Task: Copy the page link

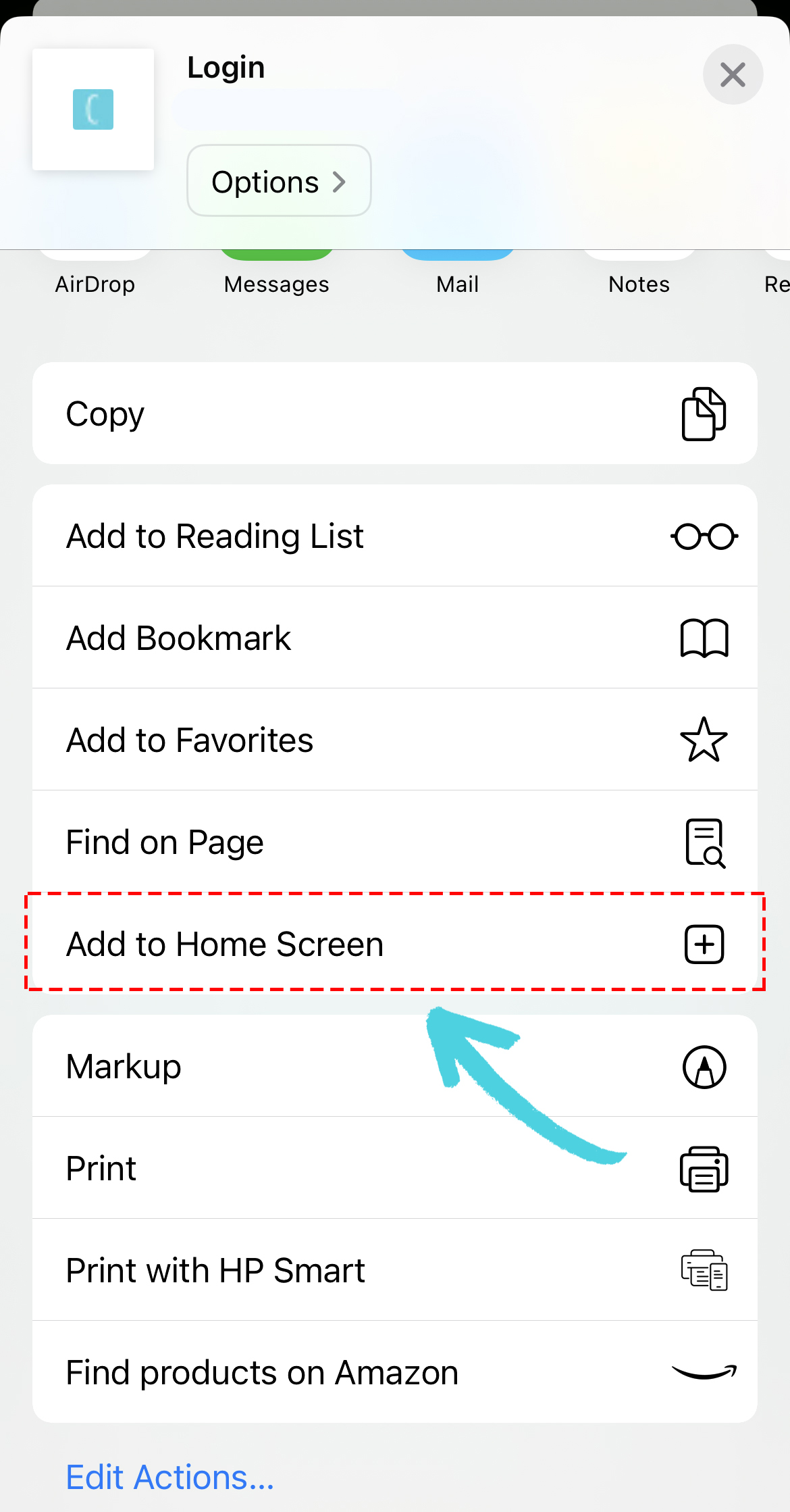Action: click(394, 413)
